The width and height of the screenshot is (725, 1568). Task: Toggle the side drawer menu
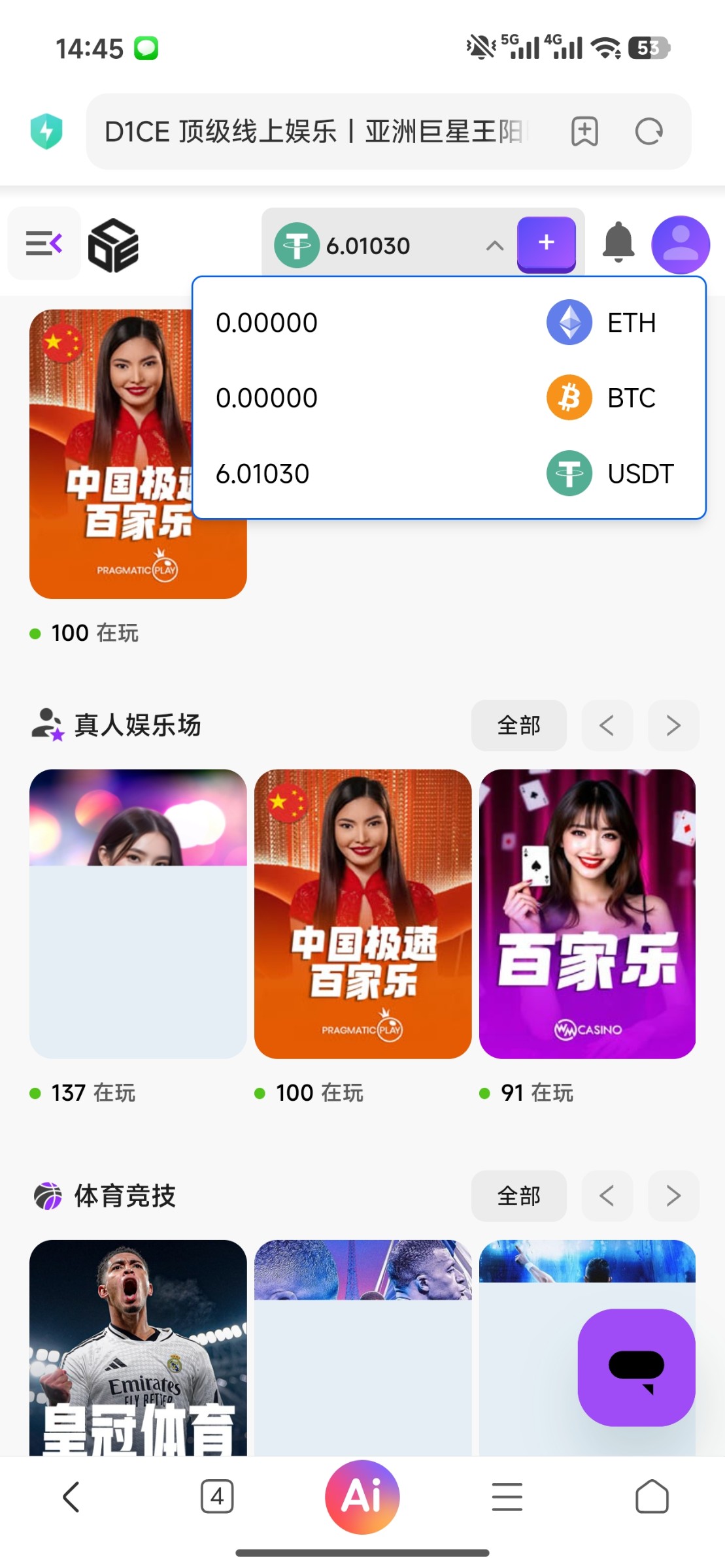tap(44, 244)
